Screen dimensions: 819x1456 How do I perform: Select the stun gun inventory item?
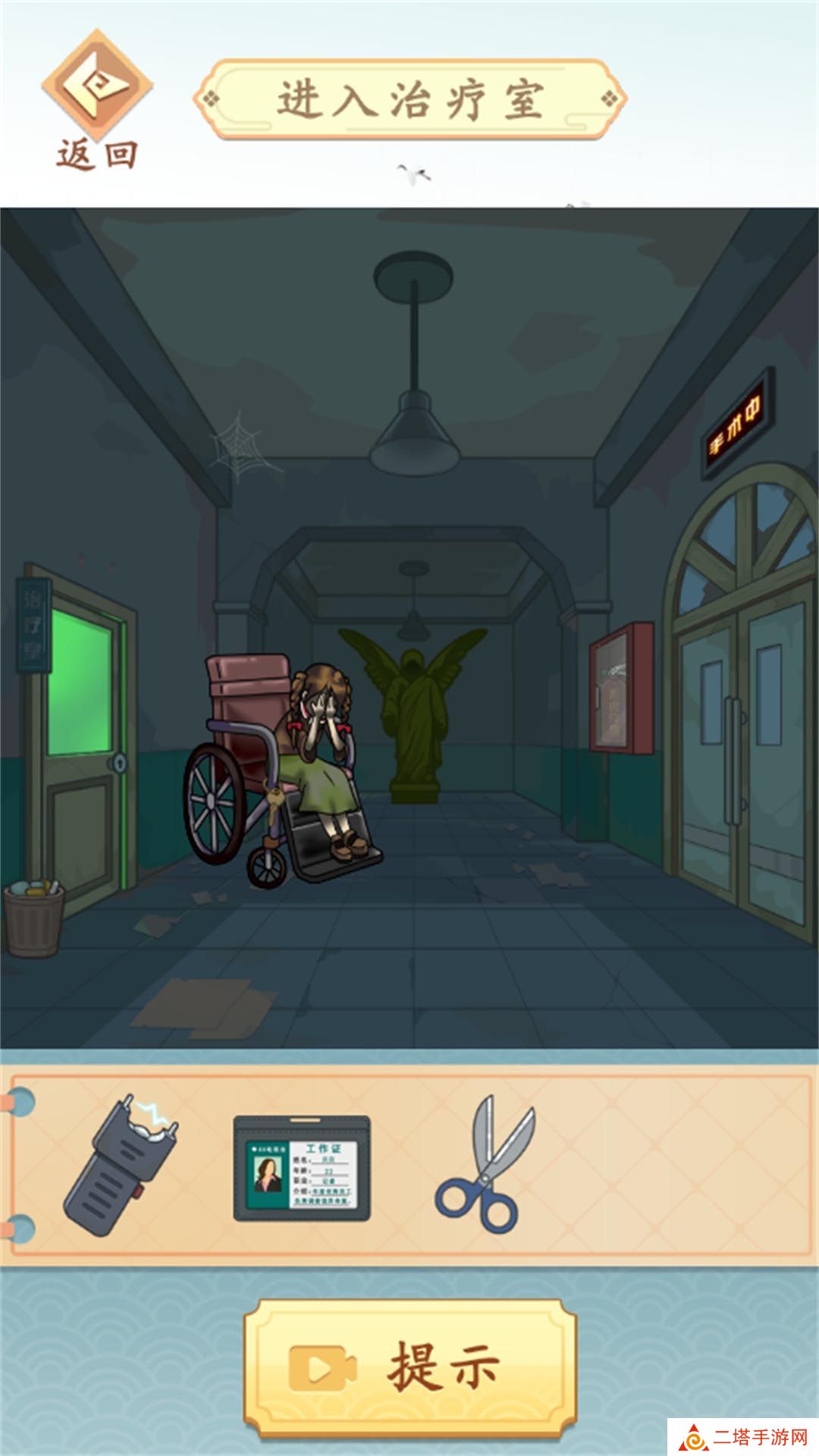(121, 1166)
